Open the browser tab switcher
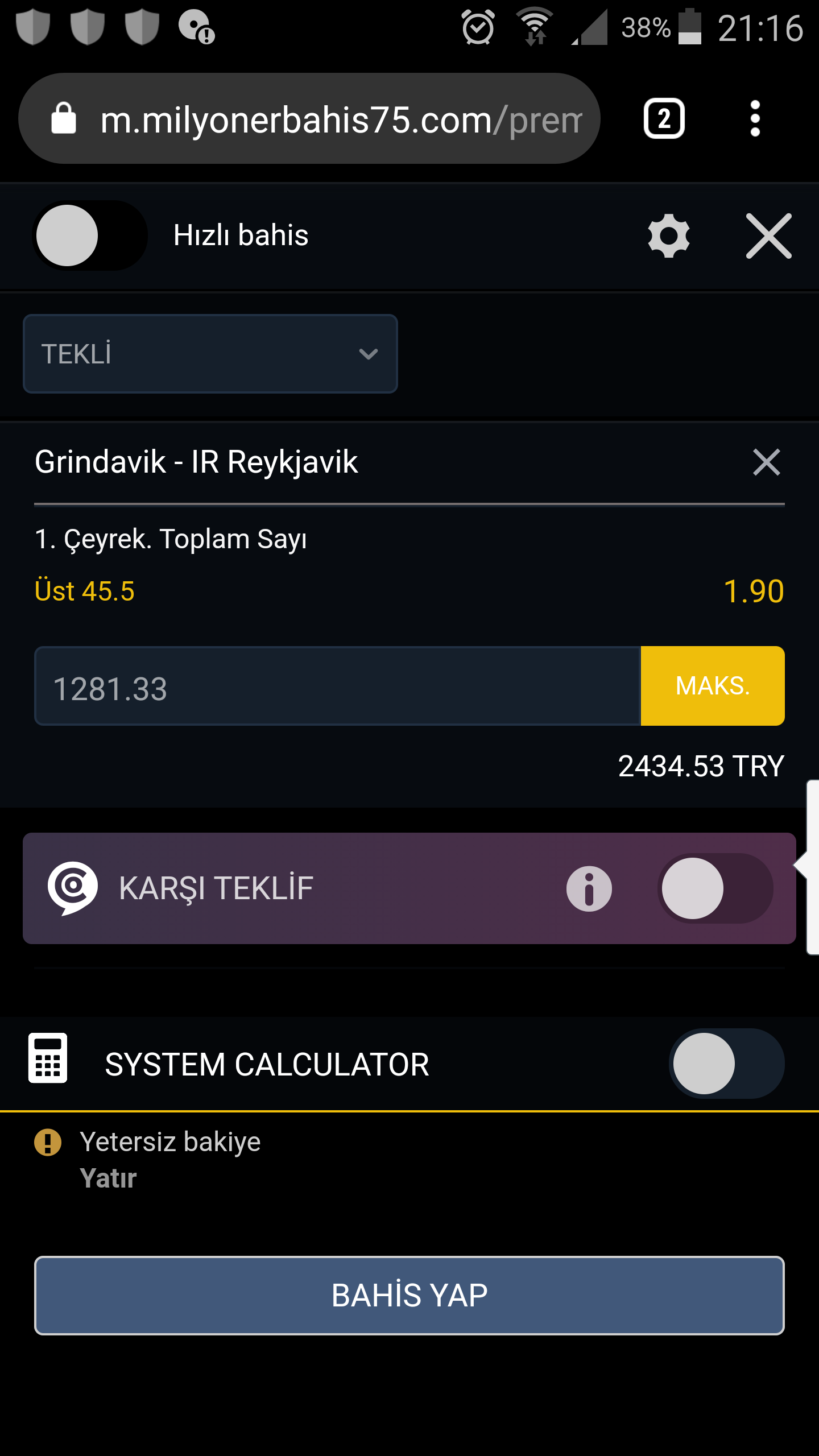The width and height of the screenshot is (819, 1456). tap(664, 118)
